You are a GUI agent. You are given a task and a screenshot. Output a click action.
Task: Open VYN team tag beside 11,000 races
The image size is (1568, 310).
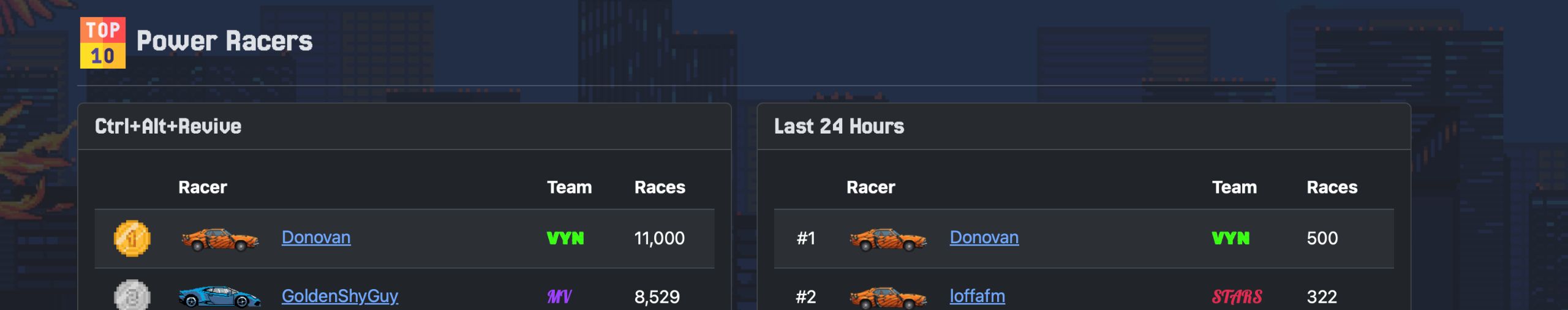tap(565, 238)
